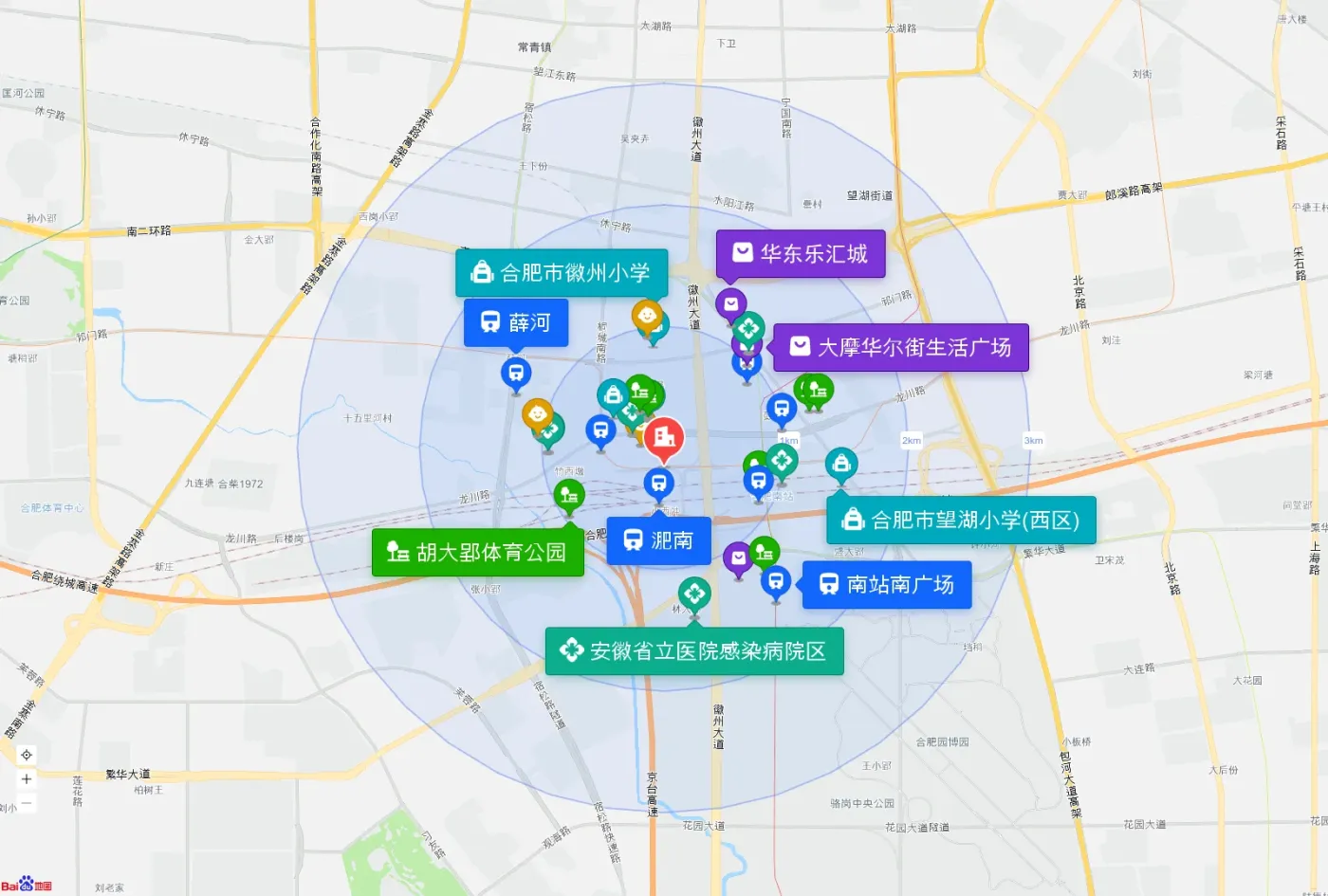1328x896 pixels.
Task: Zoom in with the plus button
Action: click(27, 779)
